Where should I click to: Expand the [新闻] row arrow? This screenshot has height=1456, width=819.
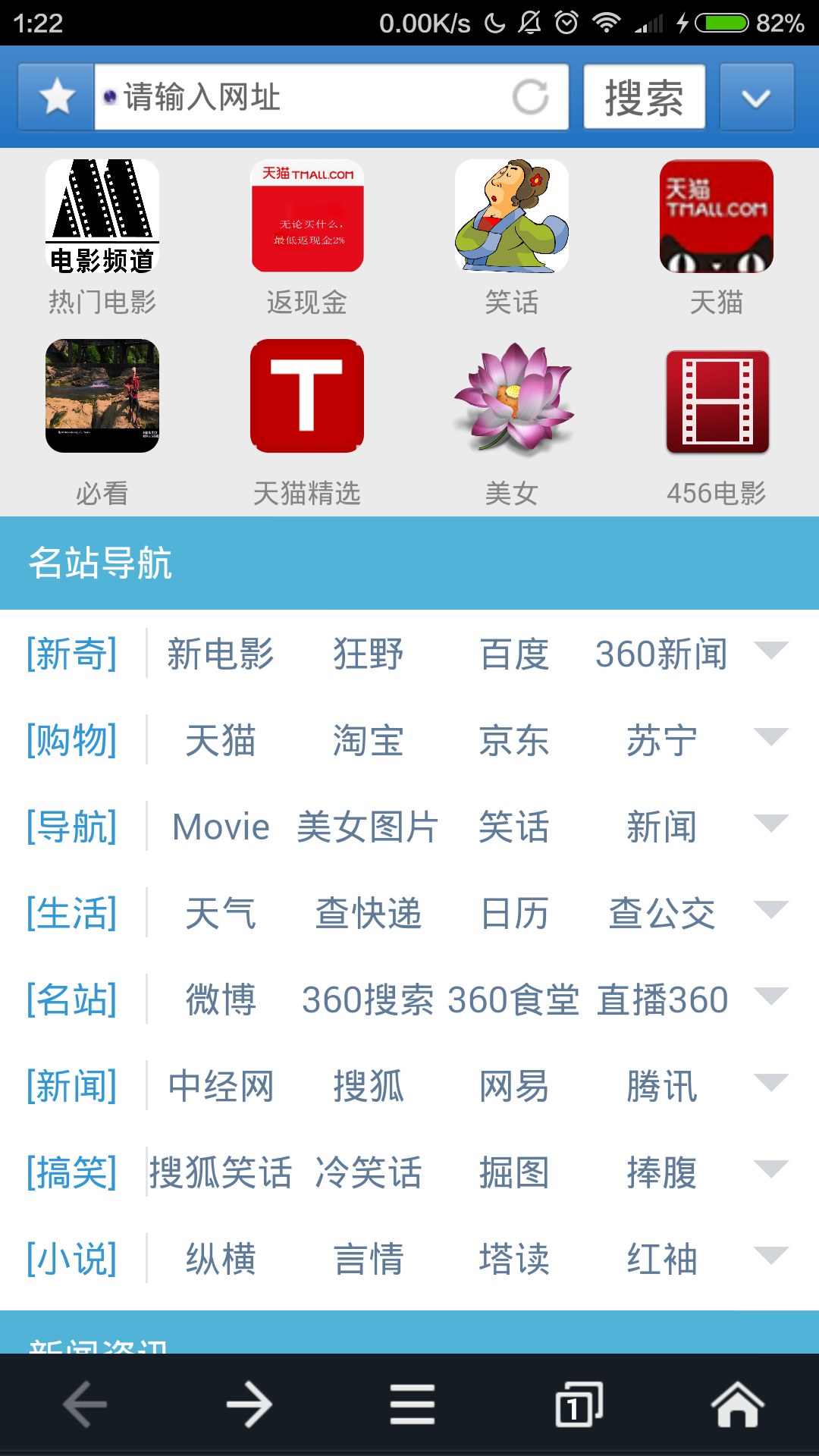[x=771, y=1083]
